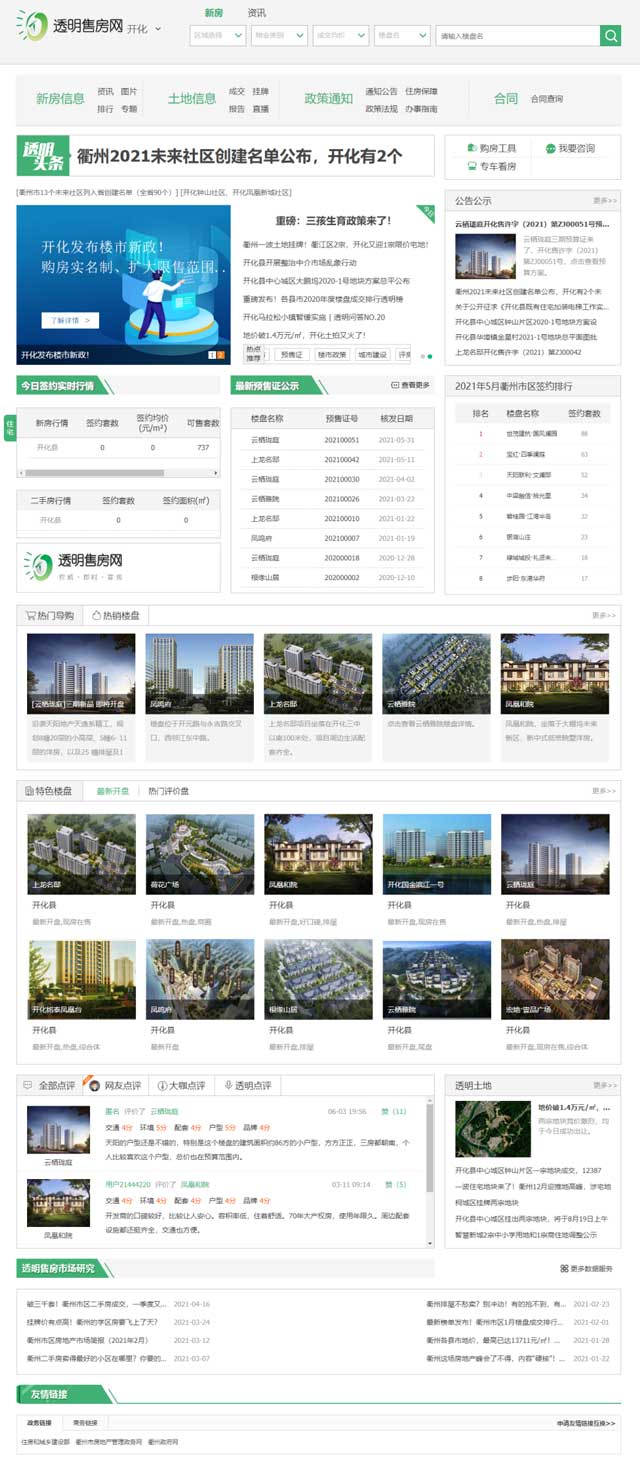The width and height of the screenshot is (640, 1459).
Task: Go to 新房信息 section
Action: 60,99
